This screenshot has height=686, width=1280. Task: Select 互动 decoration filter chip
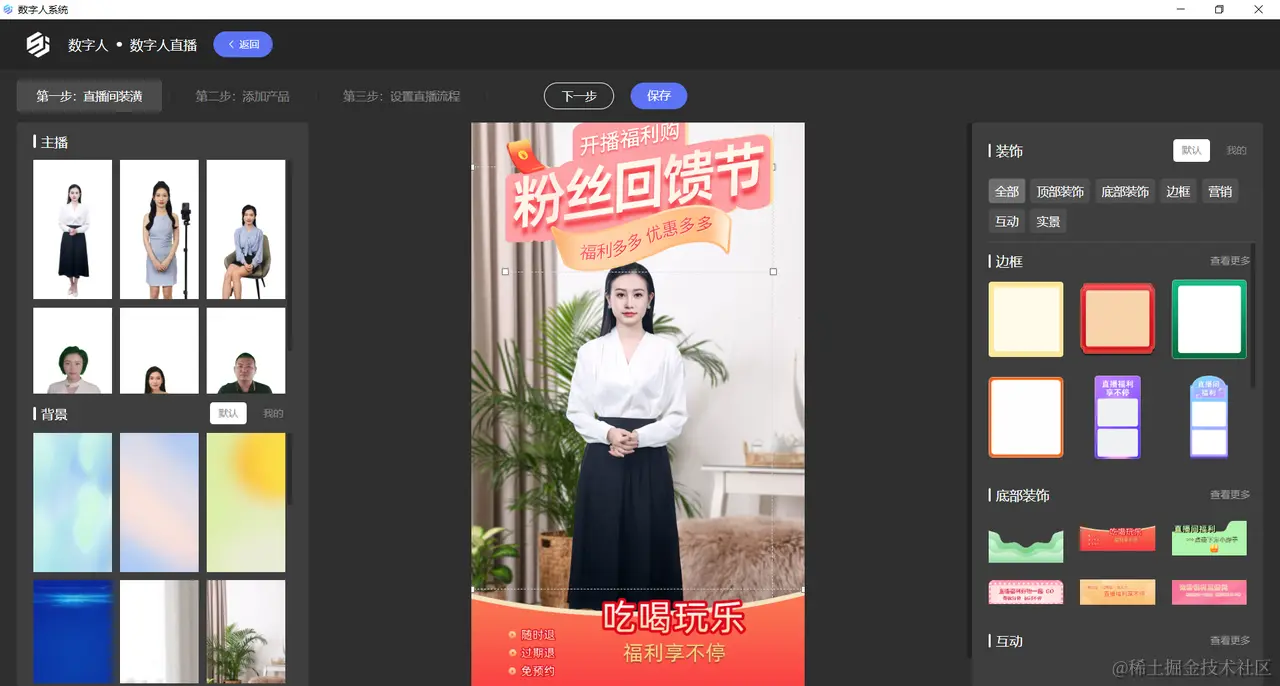pos(1007,221)
